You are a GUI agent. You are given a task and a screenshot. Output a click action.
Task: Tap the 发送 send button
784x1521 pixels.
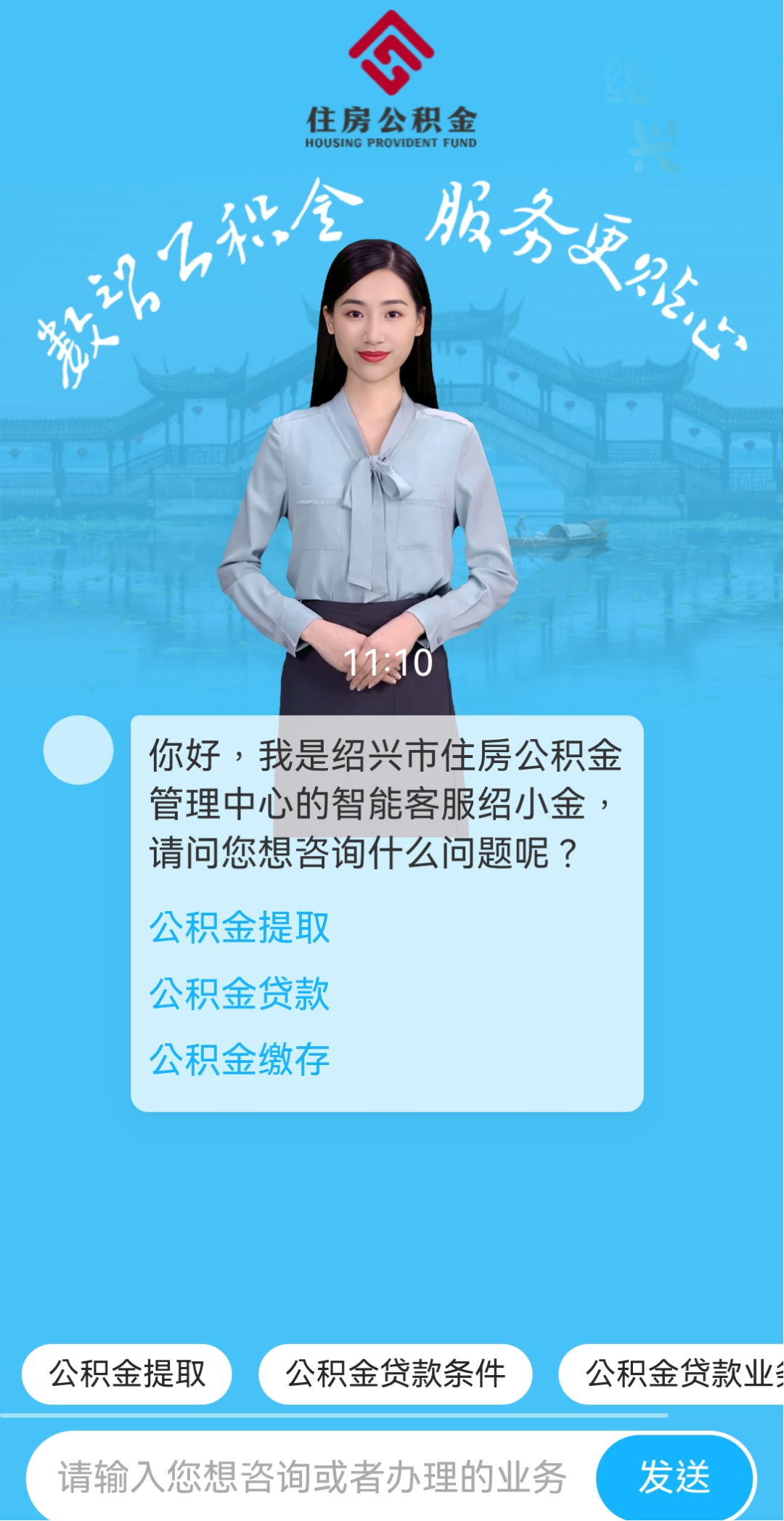(674, 1477)
